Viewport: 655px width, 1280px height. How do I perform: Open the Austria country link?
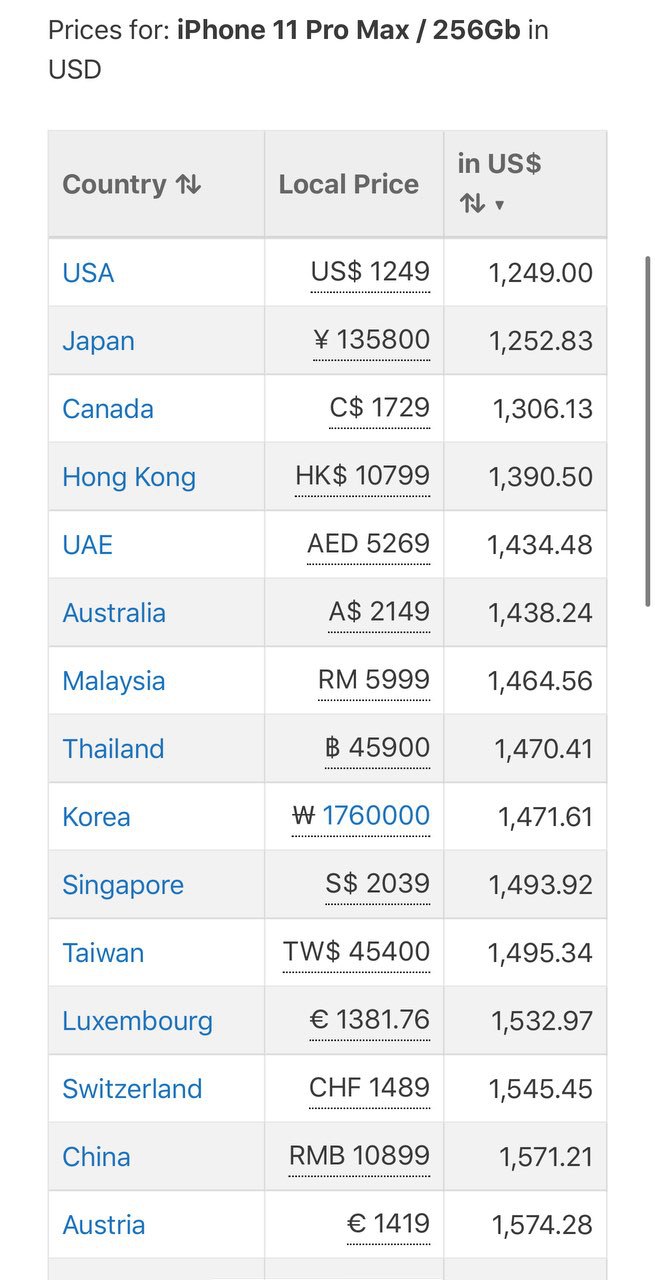tap(103, 1225)
